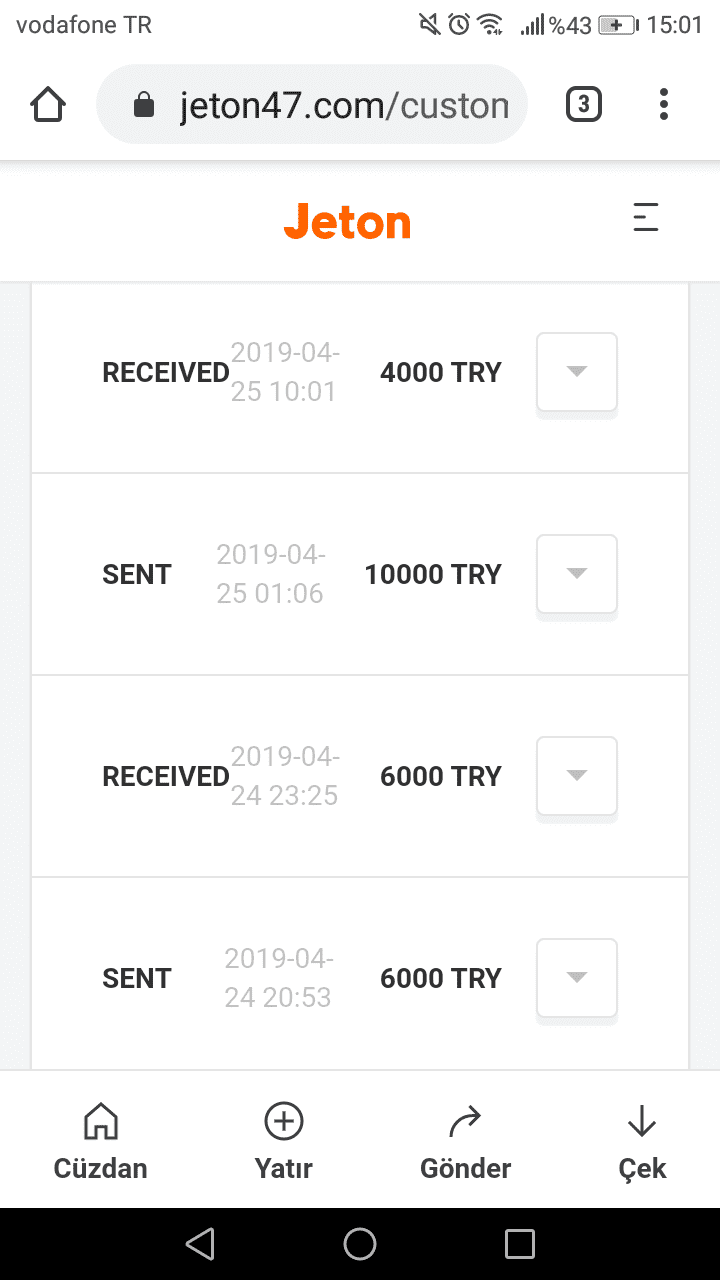Switch to the Cüzdan tab
720x1280 pixels.
100,1141
